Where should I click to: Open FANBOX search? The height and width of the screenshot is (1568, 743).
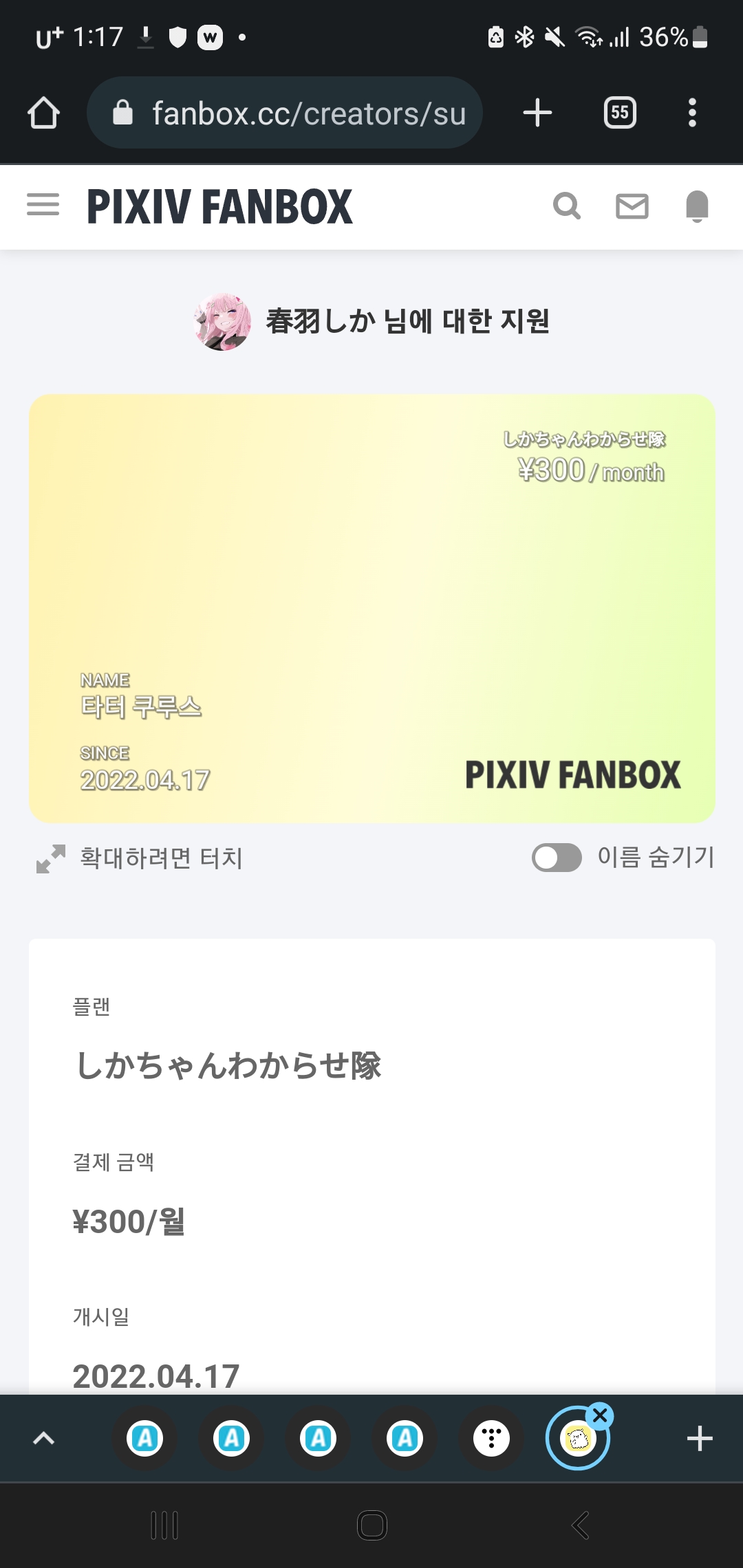[x=567, y=206]
